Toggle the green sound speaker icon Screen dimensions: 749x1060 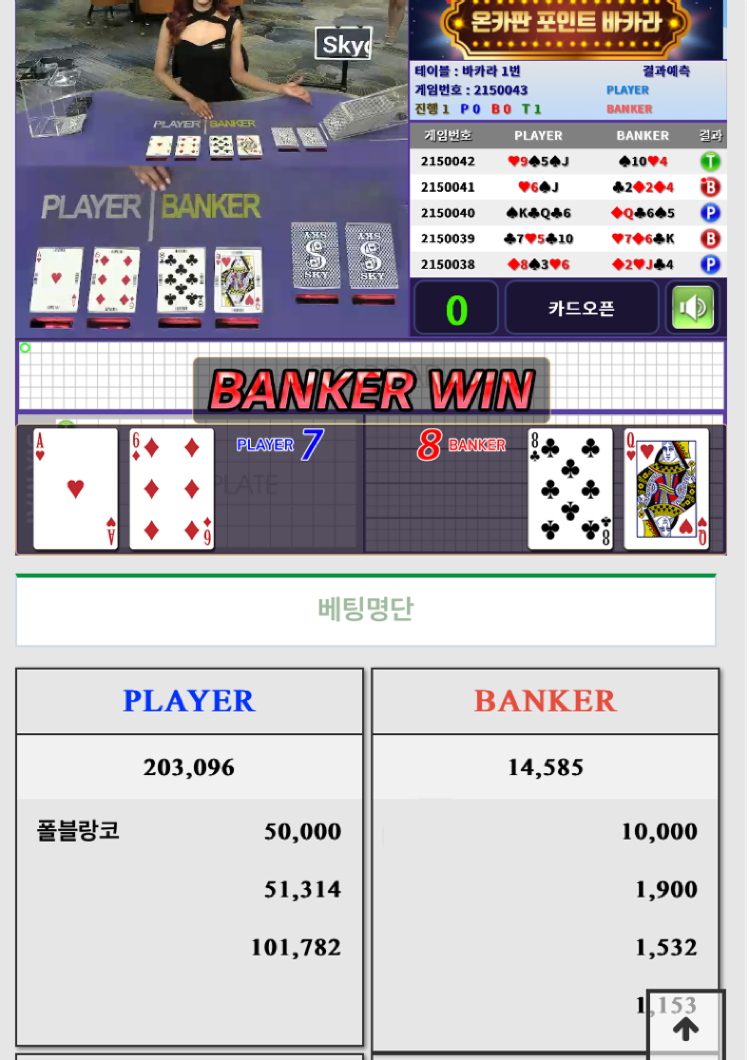click(693, 308)
